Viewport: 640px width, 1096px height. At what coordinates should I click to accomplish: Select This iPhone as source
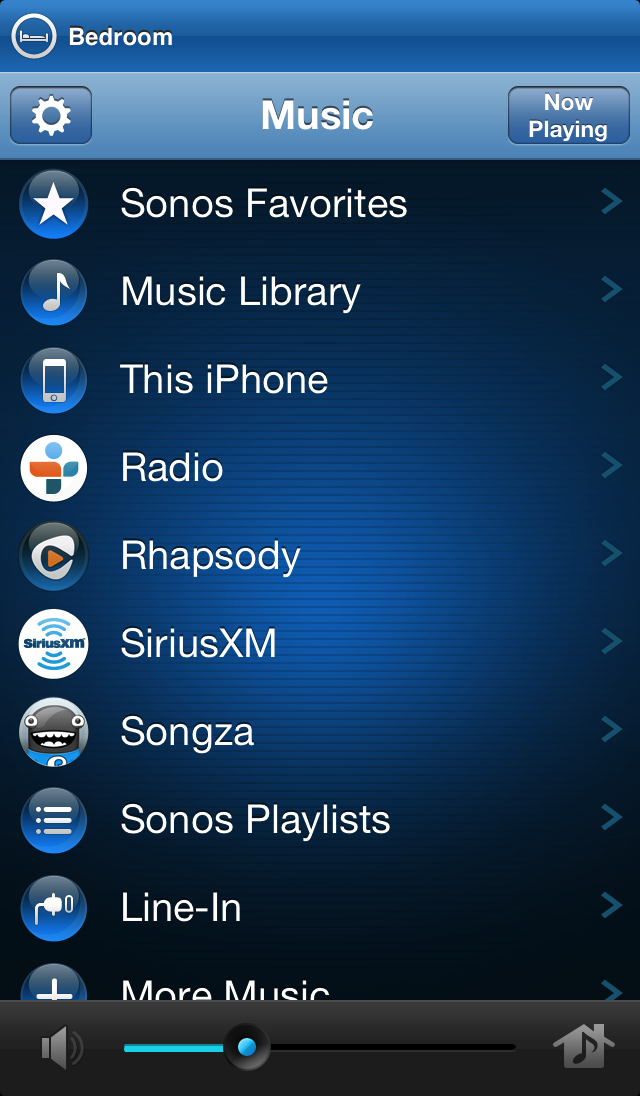pos(224,380)
